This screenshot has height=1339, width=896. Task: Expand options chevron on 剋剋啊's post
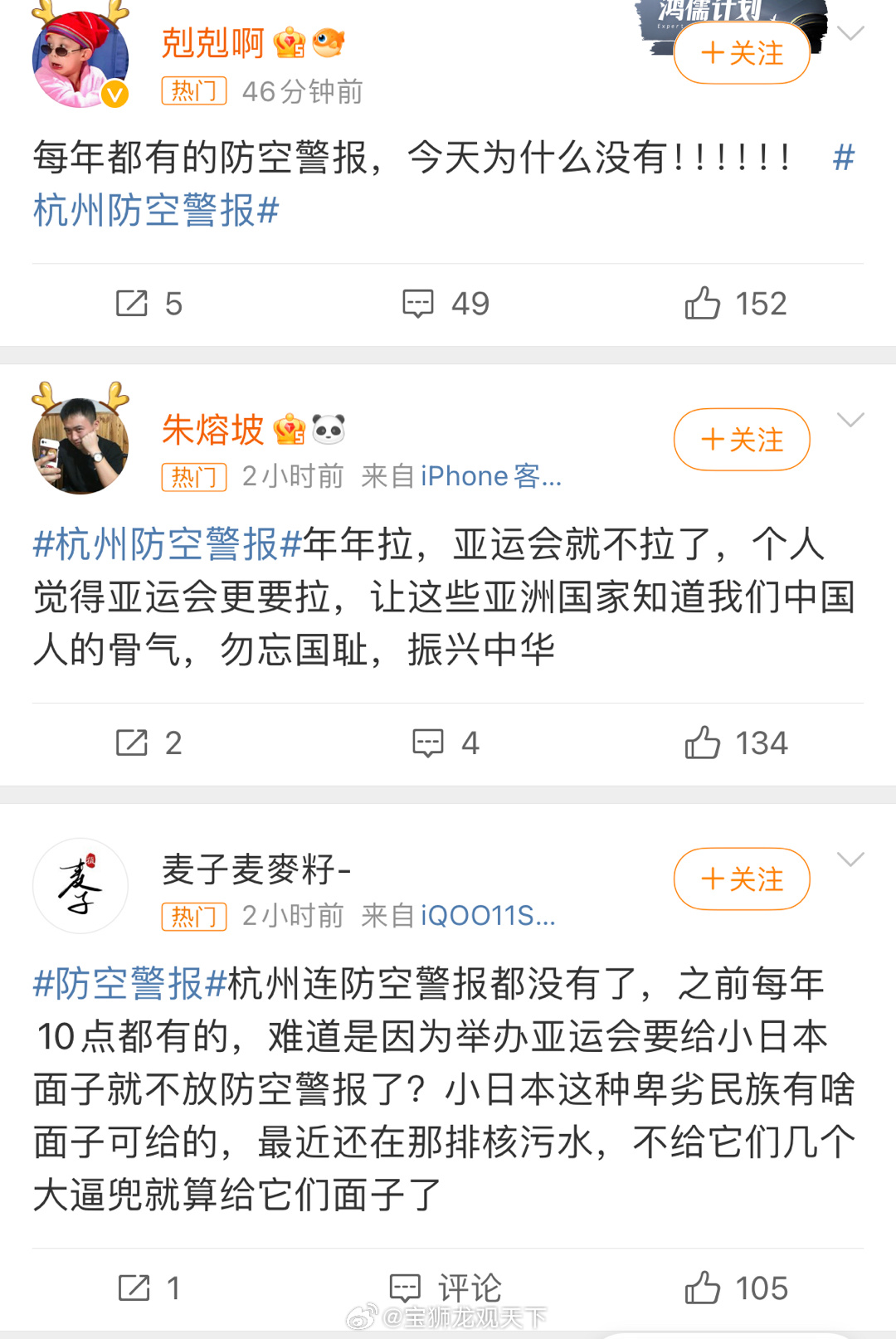pos(850,33)
